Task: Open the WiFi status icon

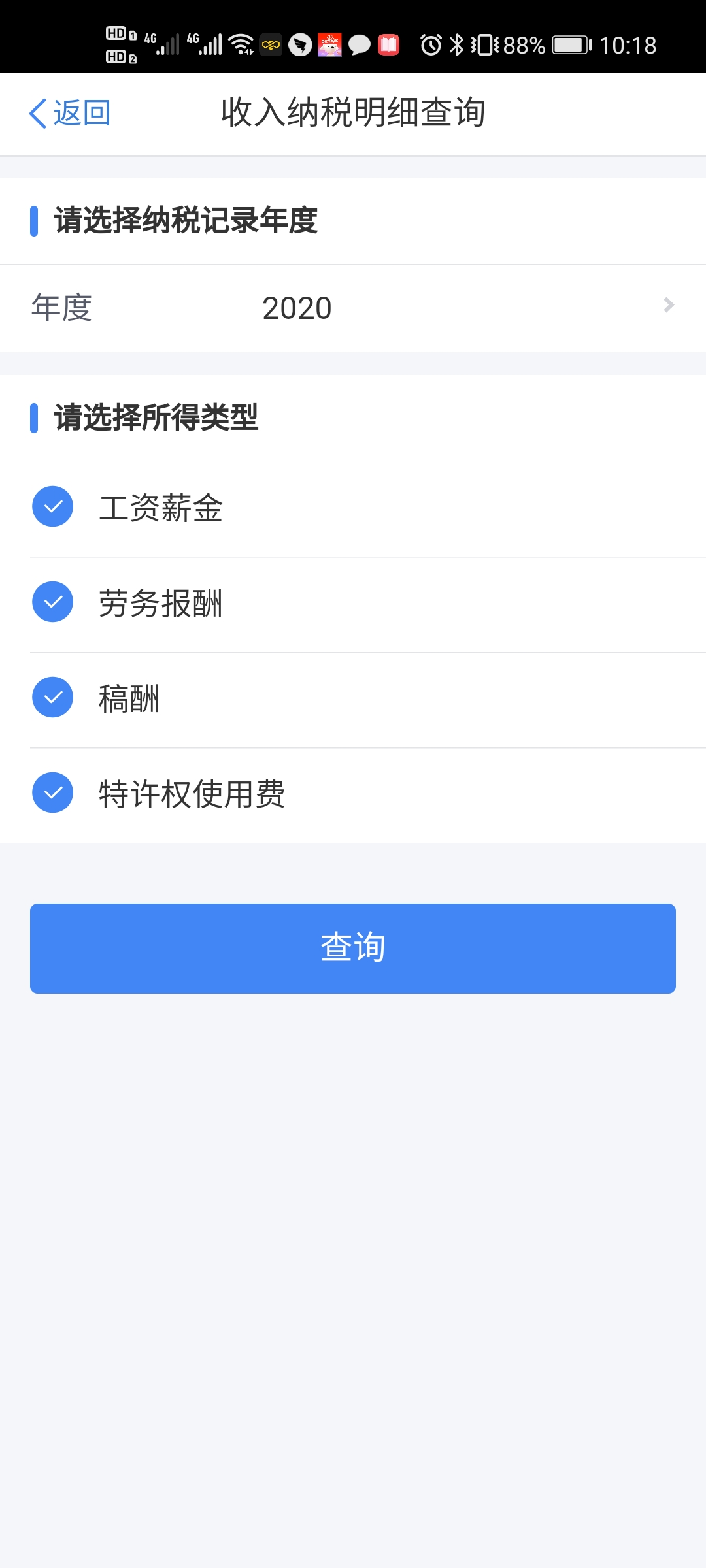Action: coord(242,44)
